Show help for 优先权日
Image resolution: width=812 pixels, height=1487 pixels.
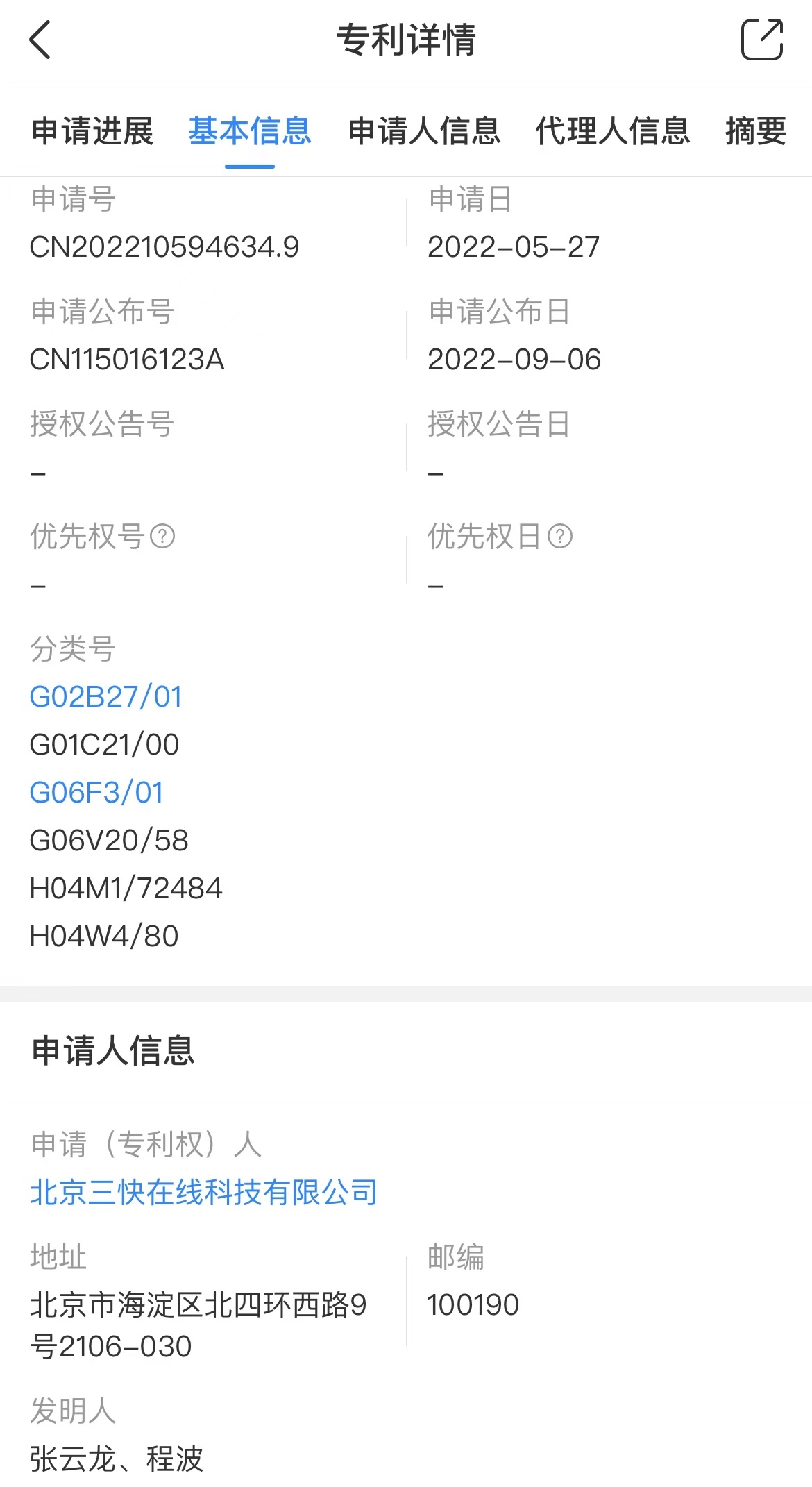coord(560,537)
